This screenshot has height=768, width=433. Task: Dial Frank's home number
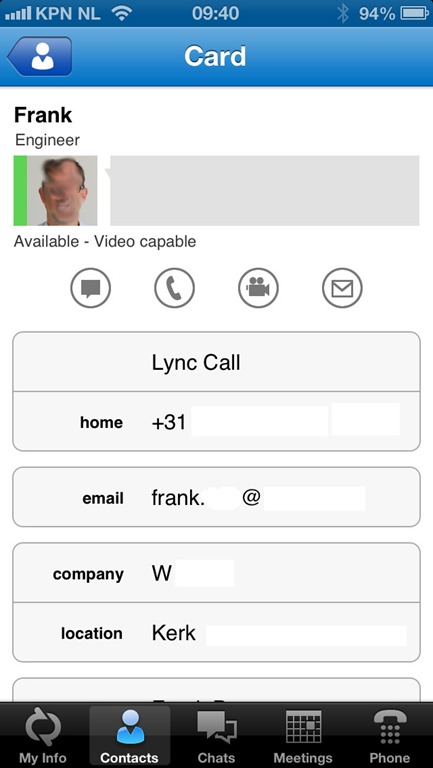(x=216, y=421)
